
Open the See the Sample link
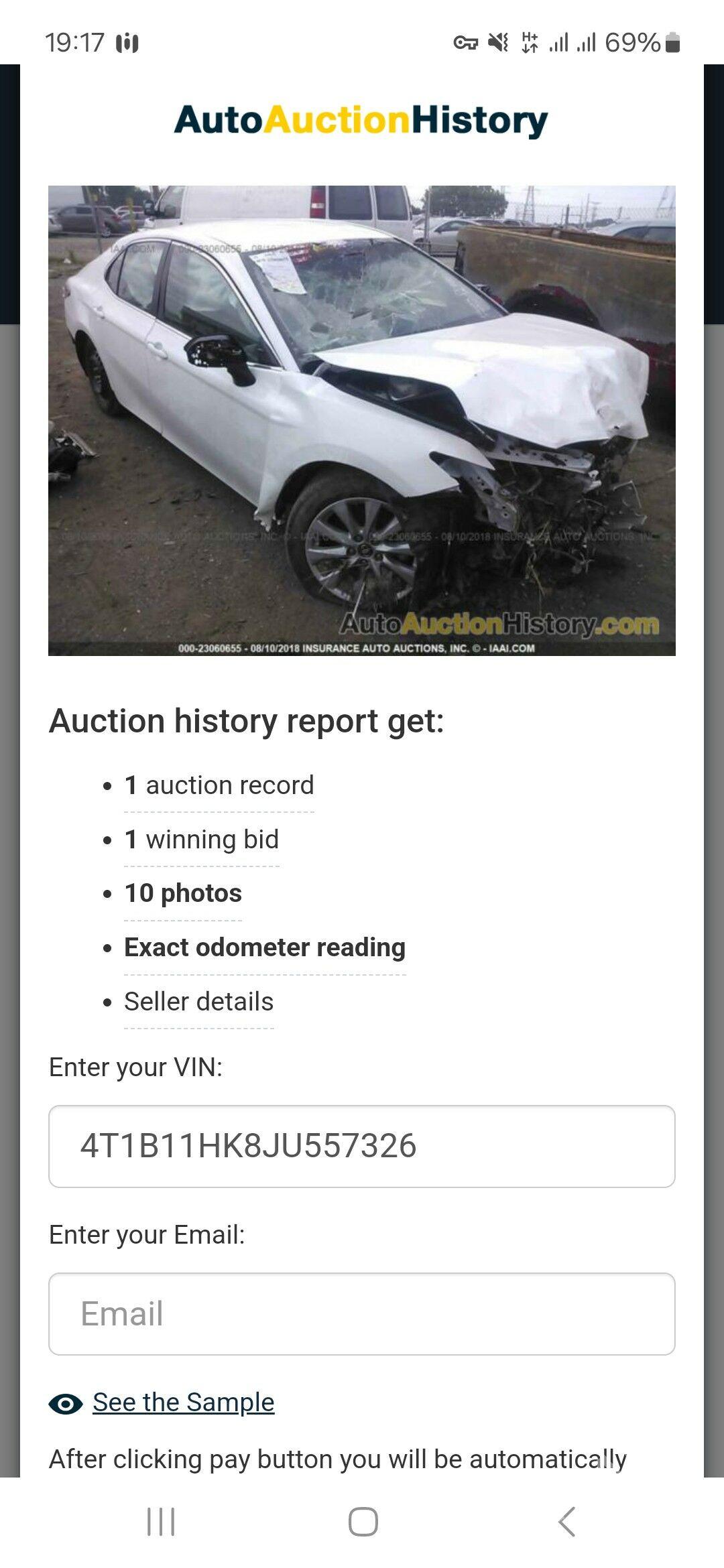183,1402
